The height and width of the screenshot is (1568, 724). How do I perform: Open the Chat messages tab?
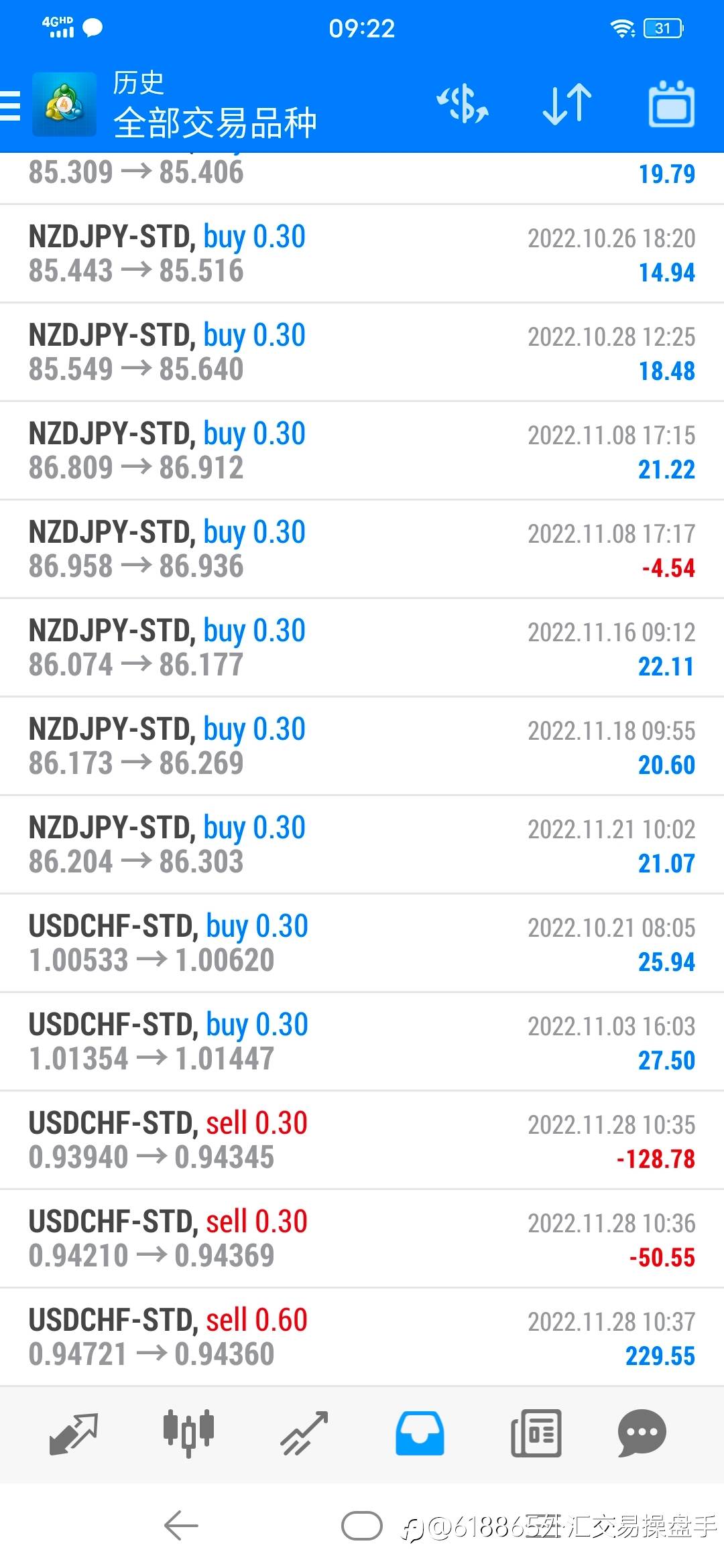pos(642,1434)
